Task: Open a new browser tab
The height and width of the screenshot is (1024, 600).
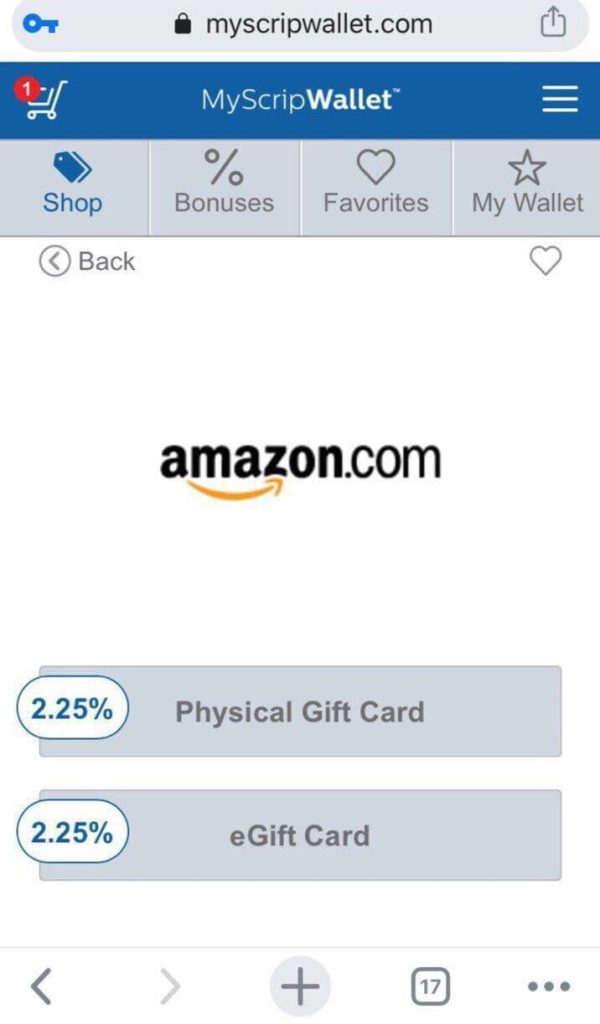Action: pyautogui.click(x=300, y=985)
